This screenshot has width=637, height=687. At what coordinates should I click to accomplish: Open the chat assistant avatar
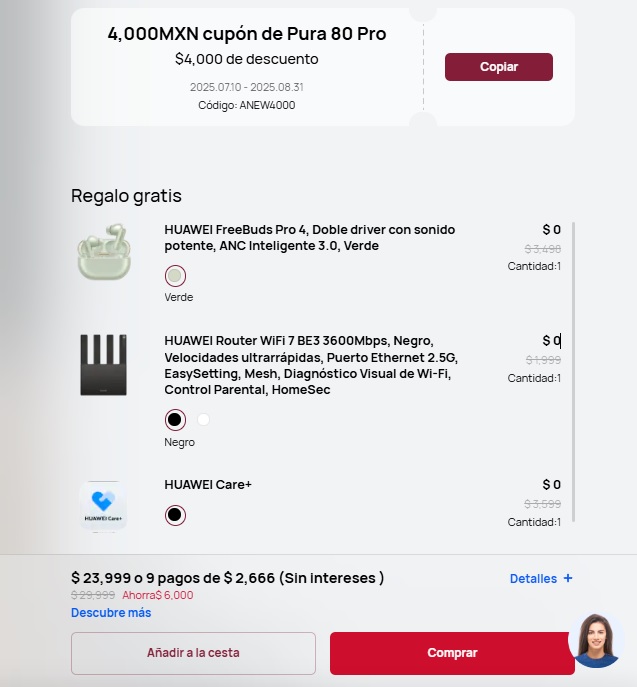pyautogui.click(x=595, y=640)
